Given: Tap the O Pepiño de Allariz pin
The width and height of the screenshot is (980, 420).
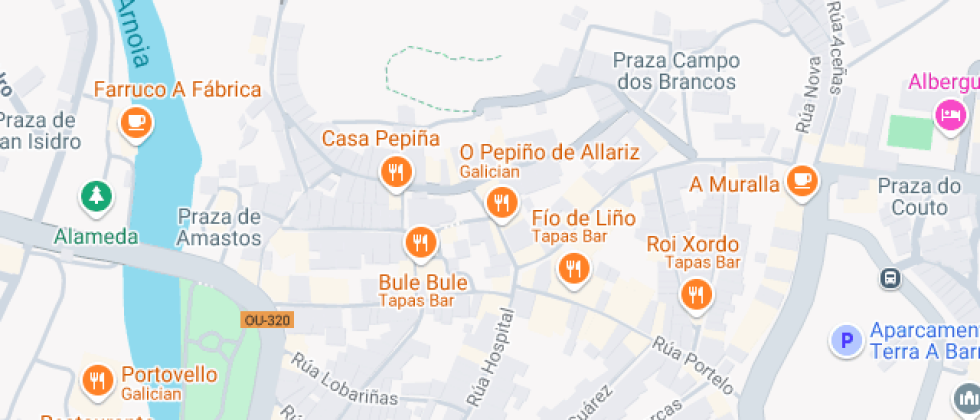Looking at the screenshot, I should pos(502,203).
